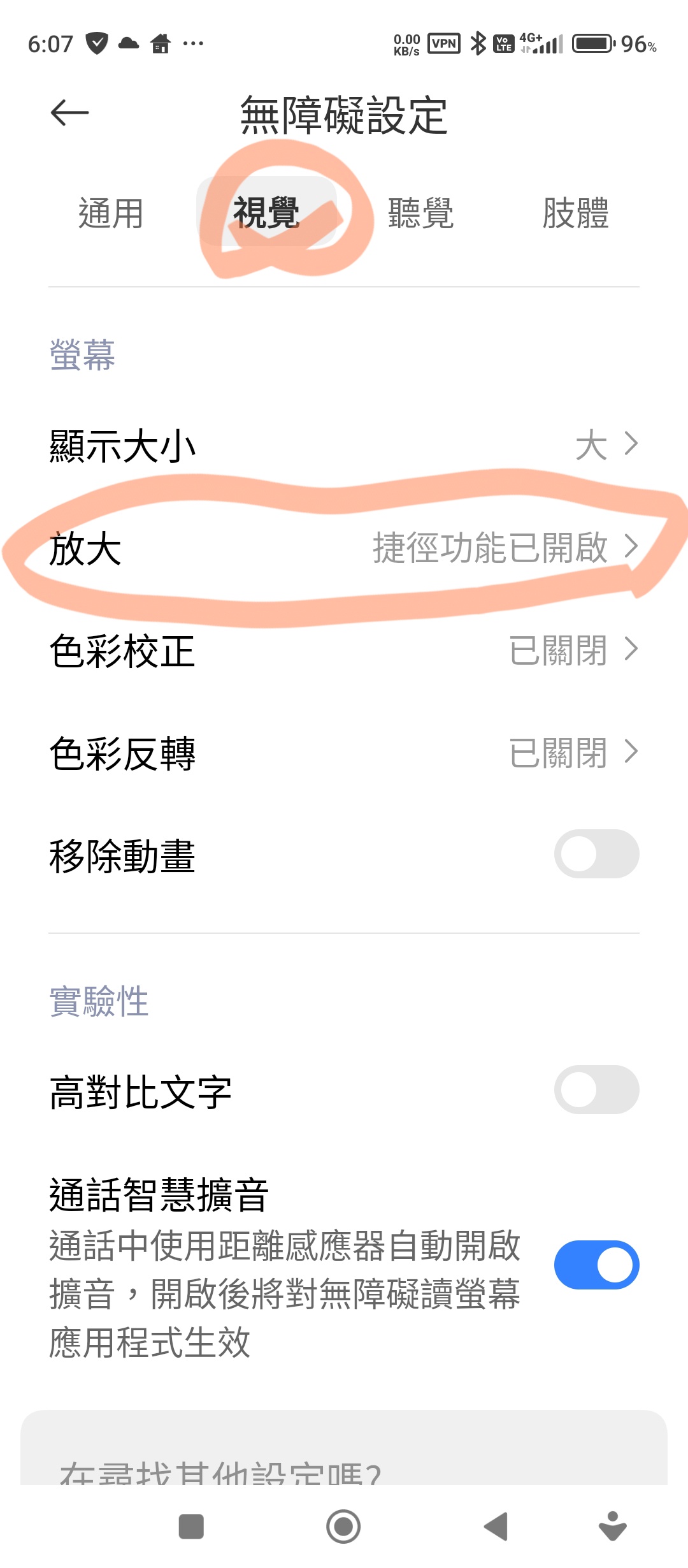Disable 通話智慧擴音 switch

[596, 1265]
